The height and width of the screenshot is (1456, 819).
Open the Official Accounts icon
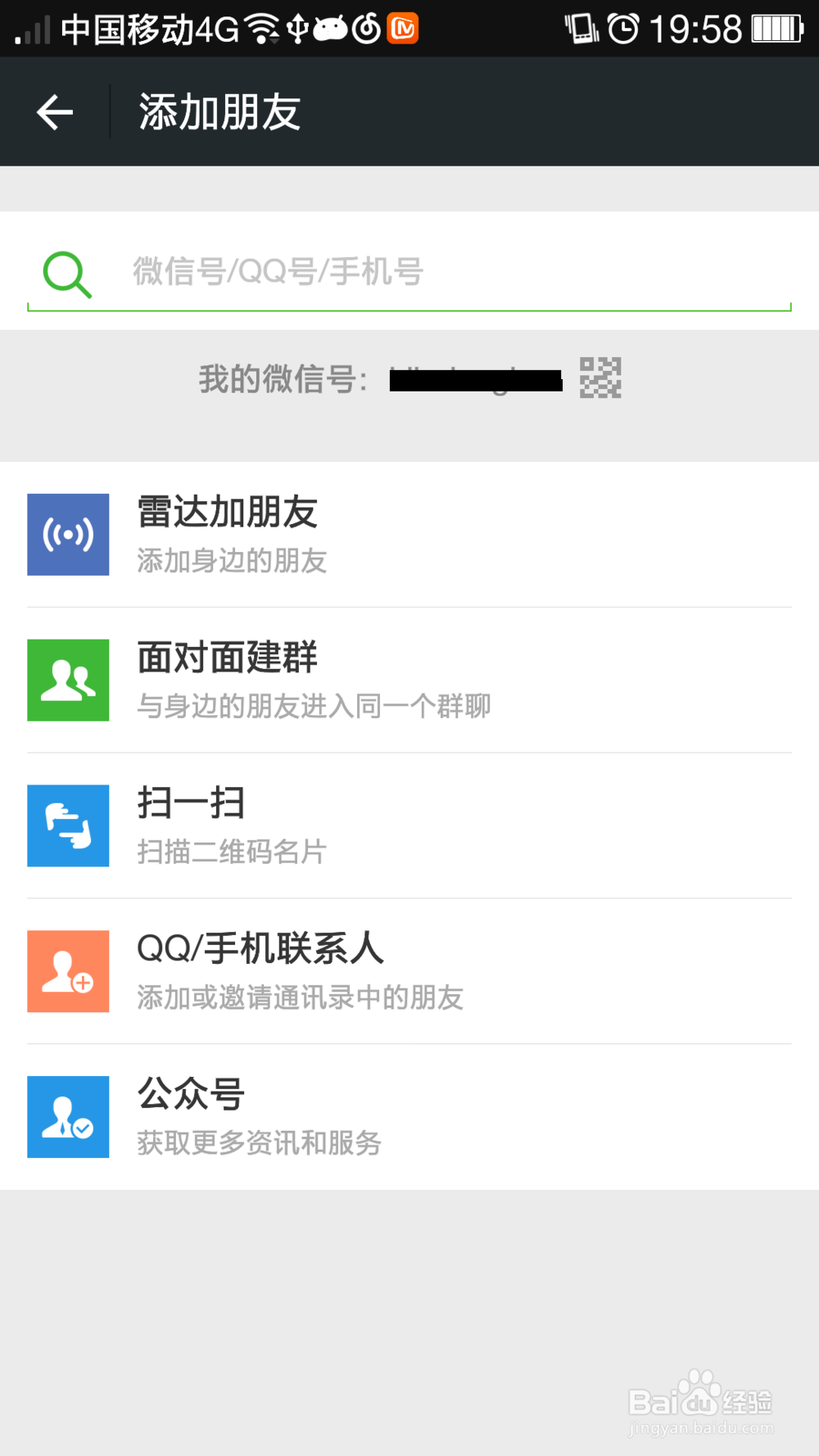(68, 1117)
